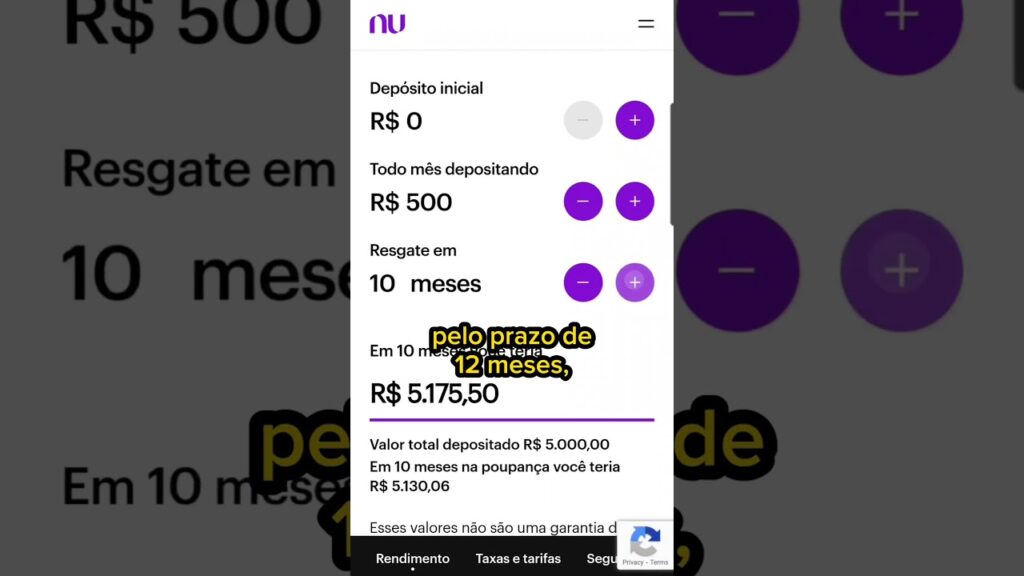
Task: Open the reCAPTCHA Privacy - Terms badge
Action: click(x=645, y=546)
